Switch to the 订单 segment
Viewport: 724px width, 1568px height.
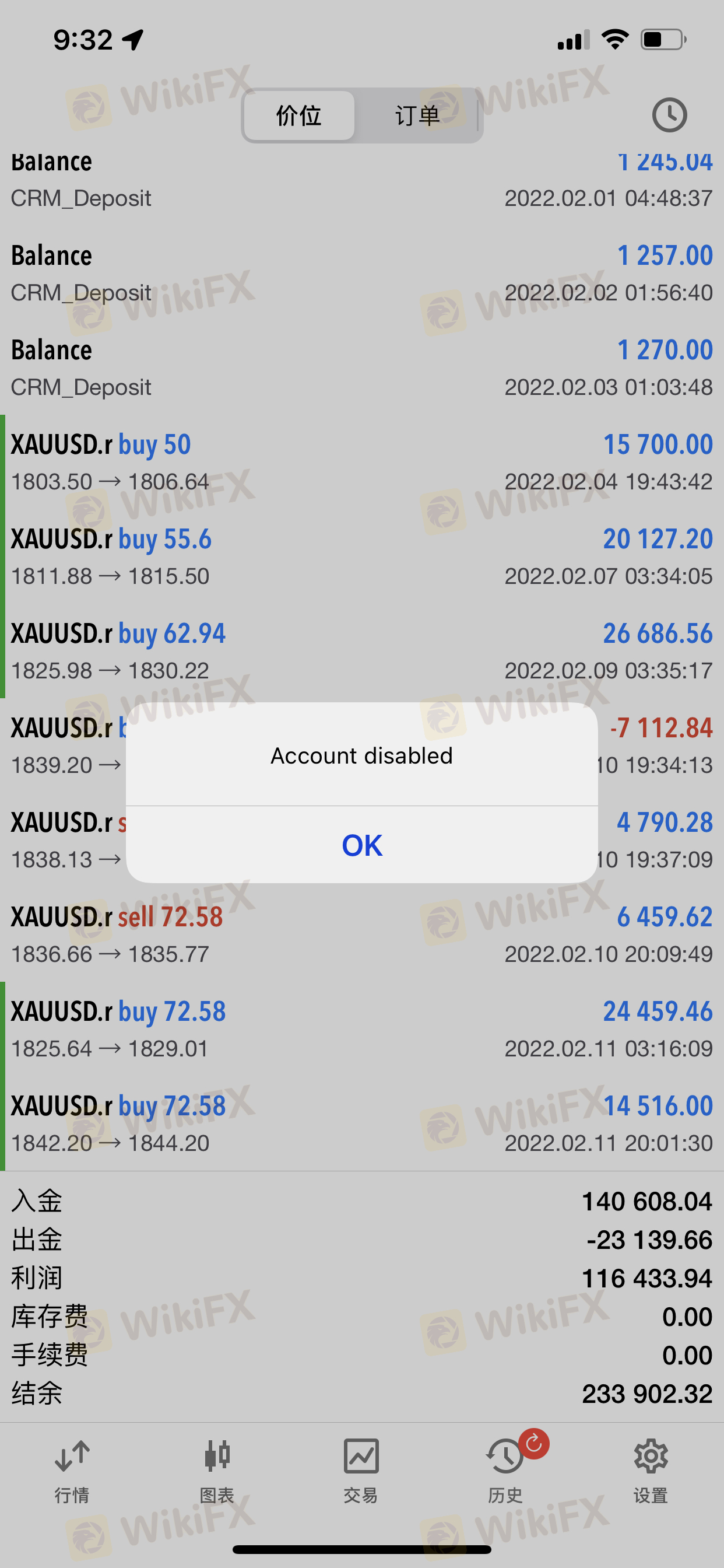[x=417, y=115]
